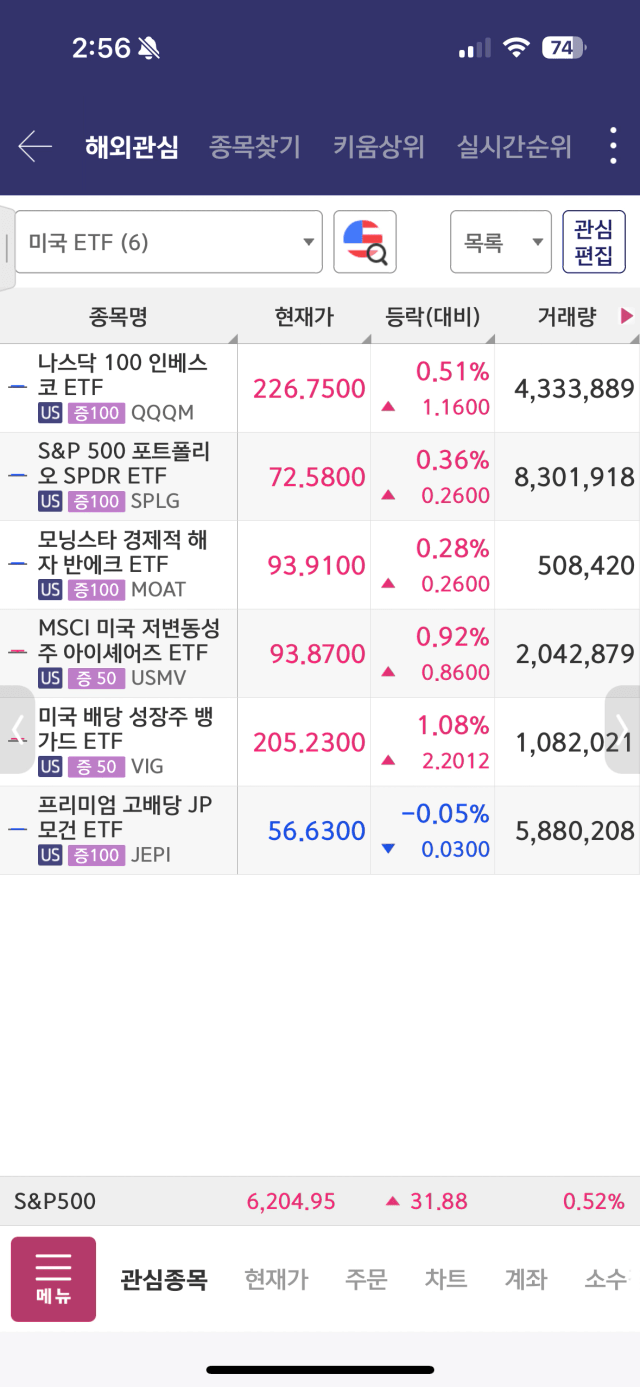Go to the 주문 bottom tab

click(x=366, y=1279)
